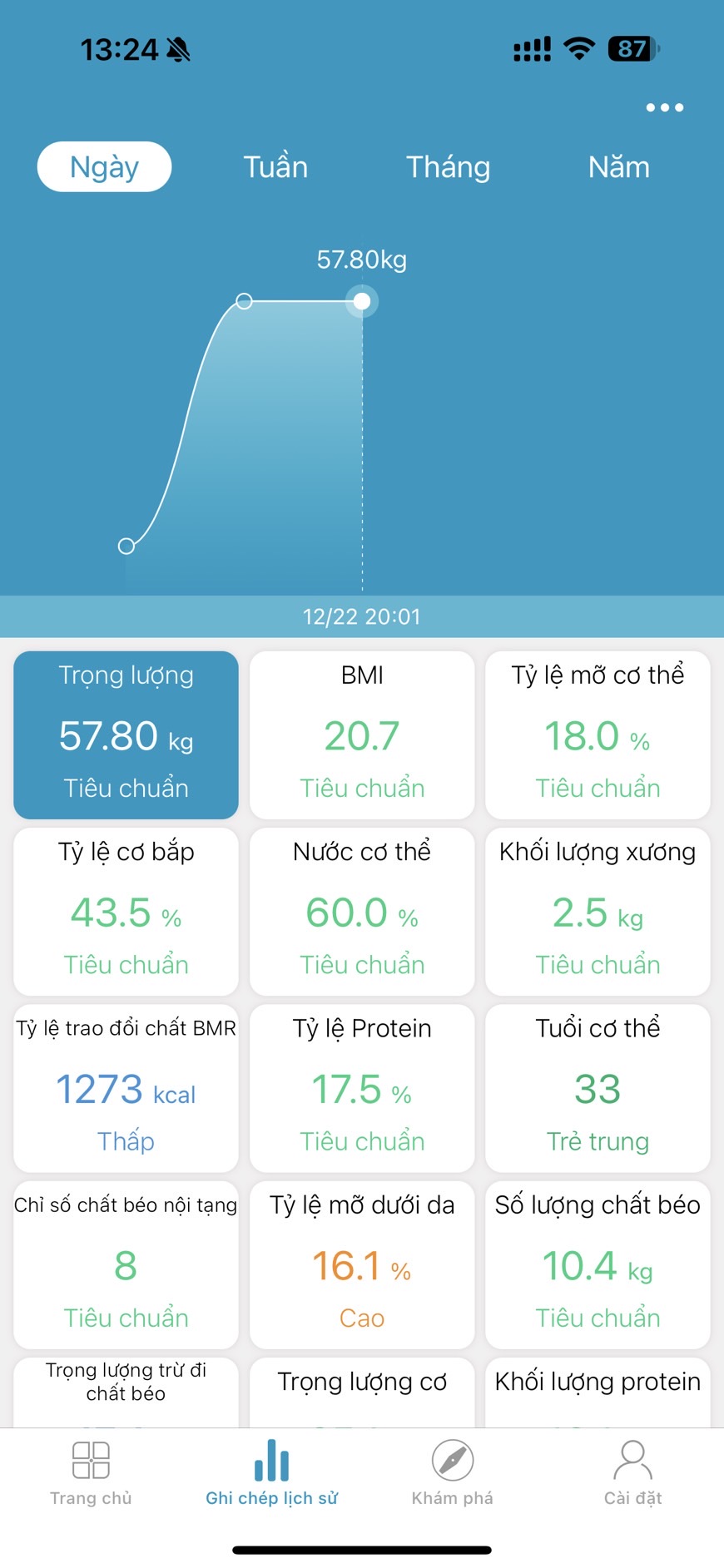The height and width of the screenshot is (1568, 724).
Task: Switch to the Tuần view
Action: [275, 167]
